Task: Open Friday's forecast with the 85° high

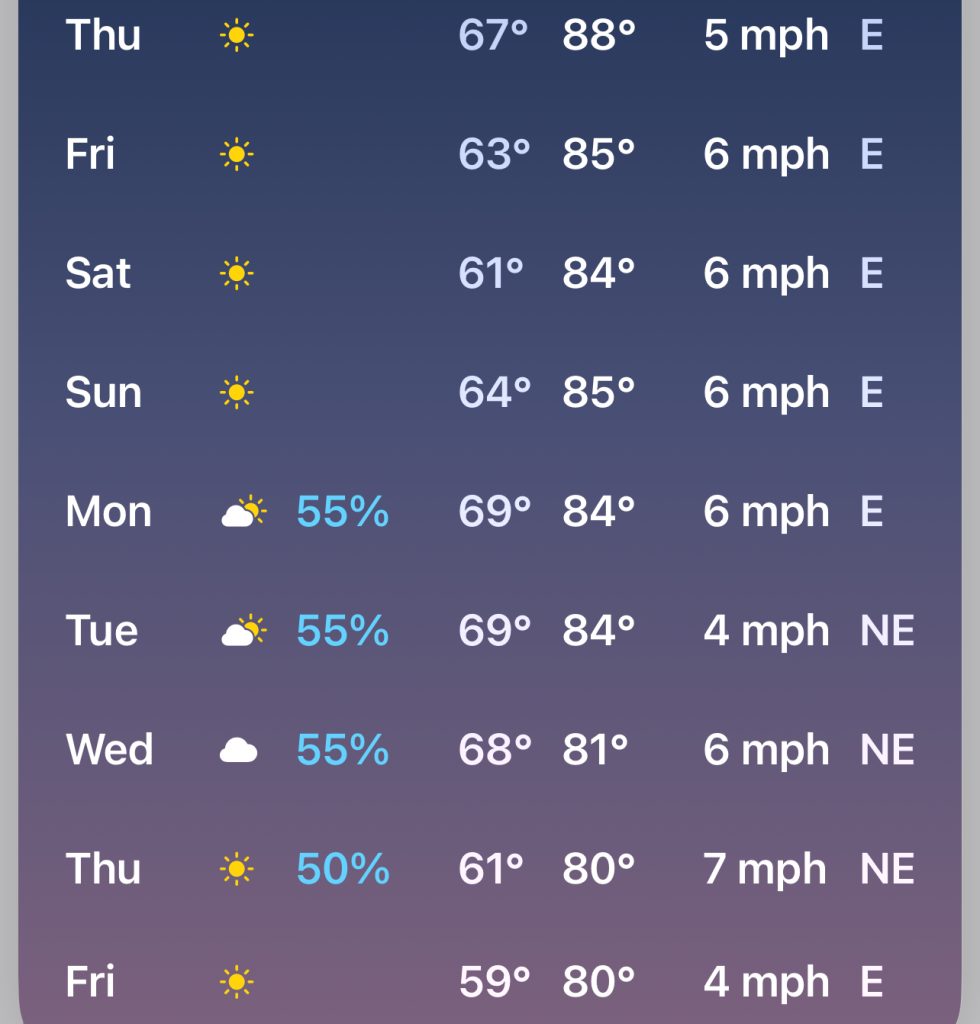Action: tap(489, 155)
